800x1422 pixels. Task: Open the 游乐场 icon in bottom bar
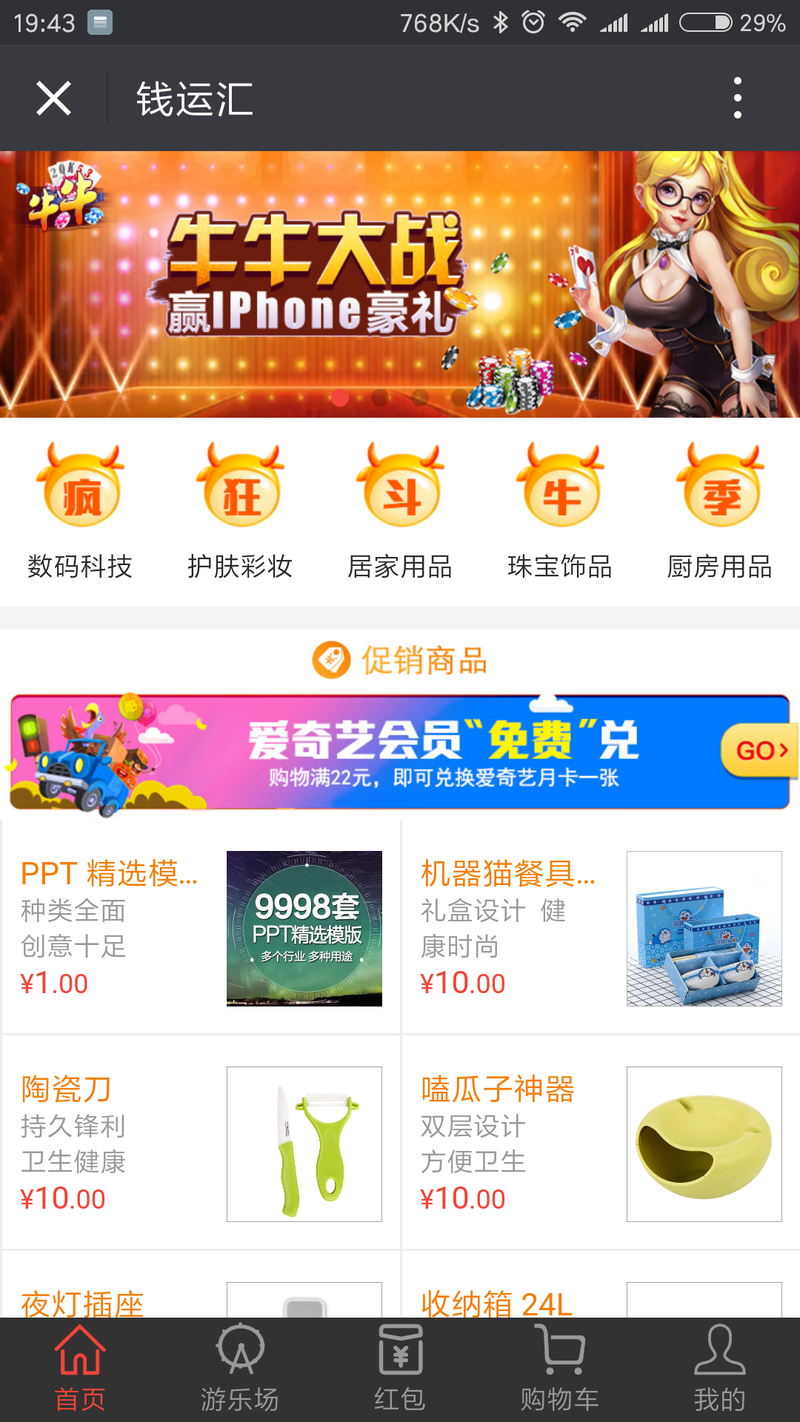(240, 1360)
